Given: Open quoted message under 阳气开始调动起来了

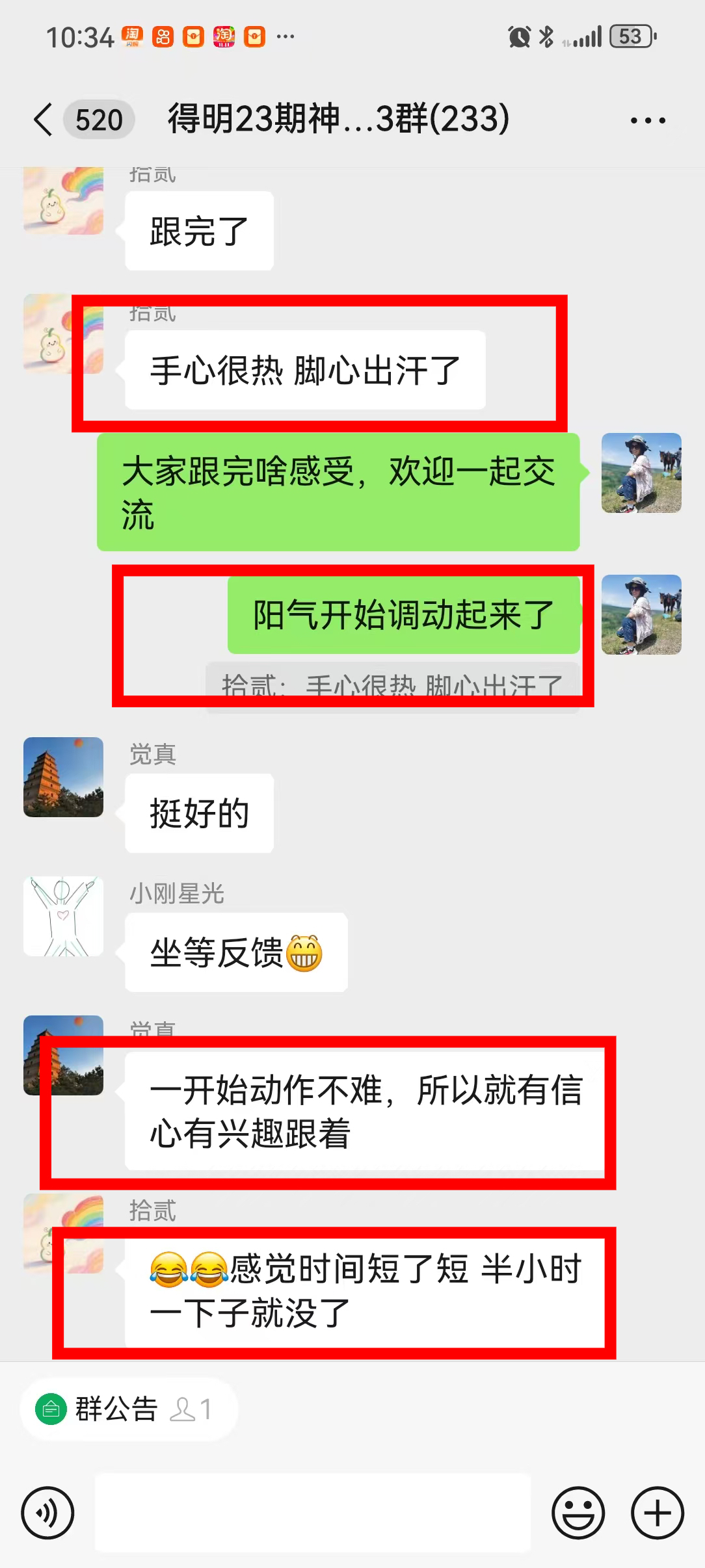Looking at the screenshot, I should [x=392, y=687].
